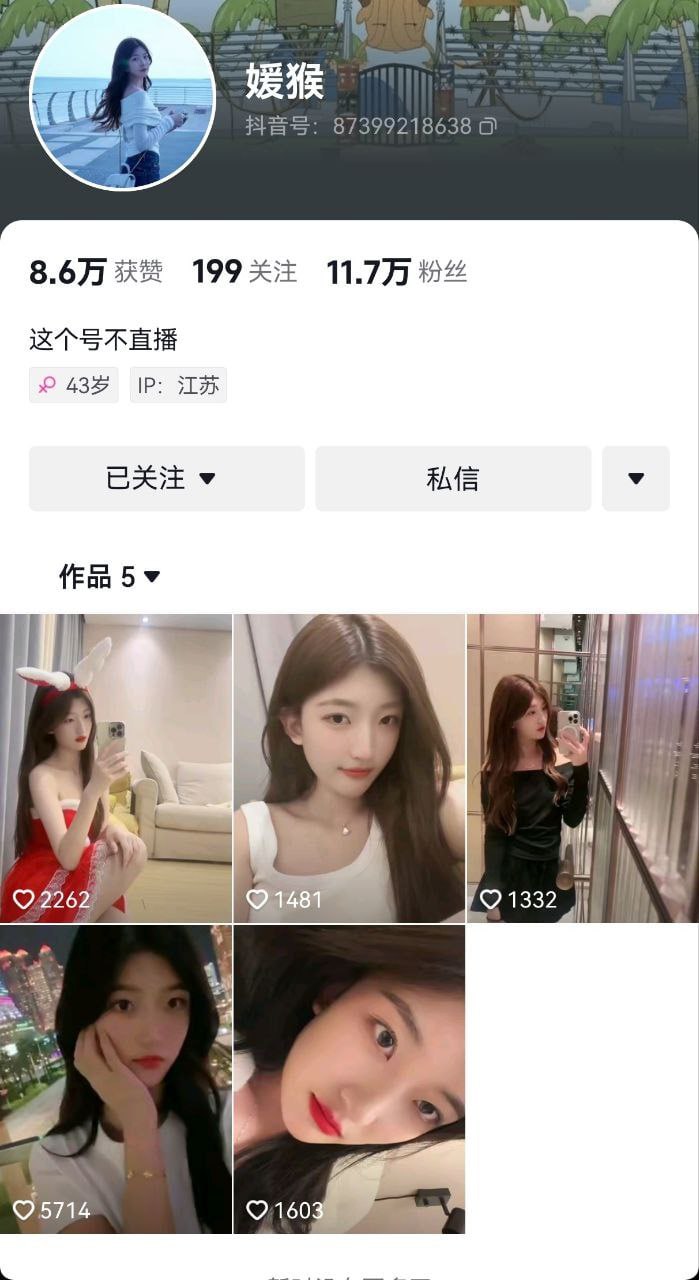
Task: Copy the Douyin ID number
Action: click(x=487, y=127)
